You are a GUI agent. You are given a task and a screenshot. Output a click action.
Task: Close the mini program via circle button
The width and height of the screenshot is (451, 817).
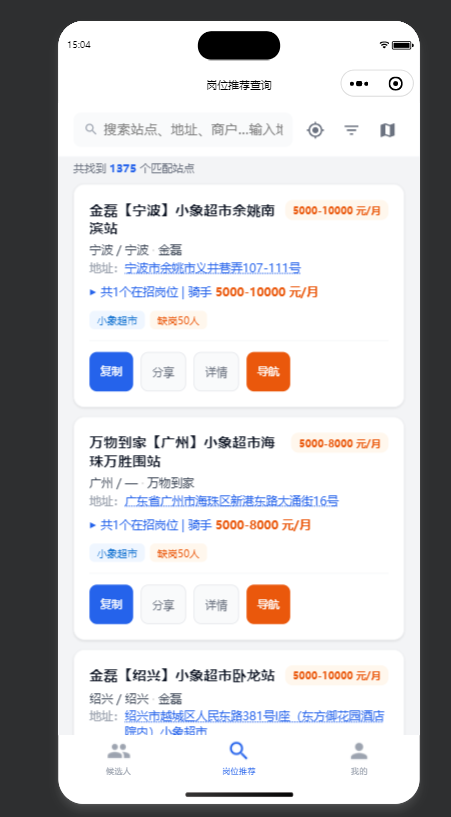pos(395,83)
